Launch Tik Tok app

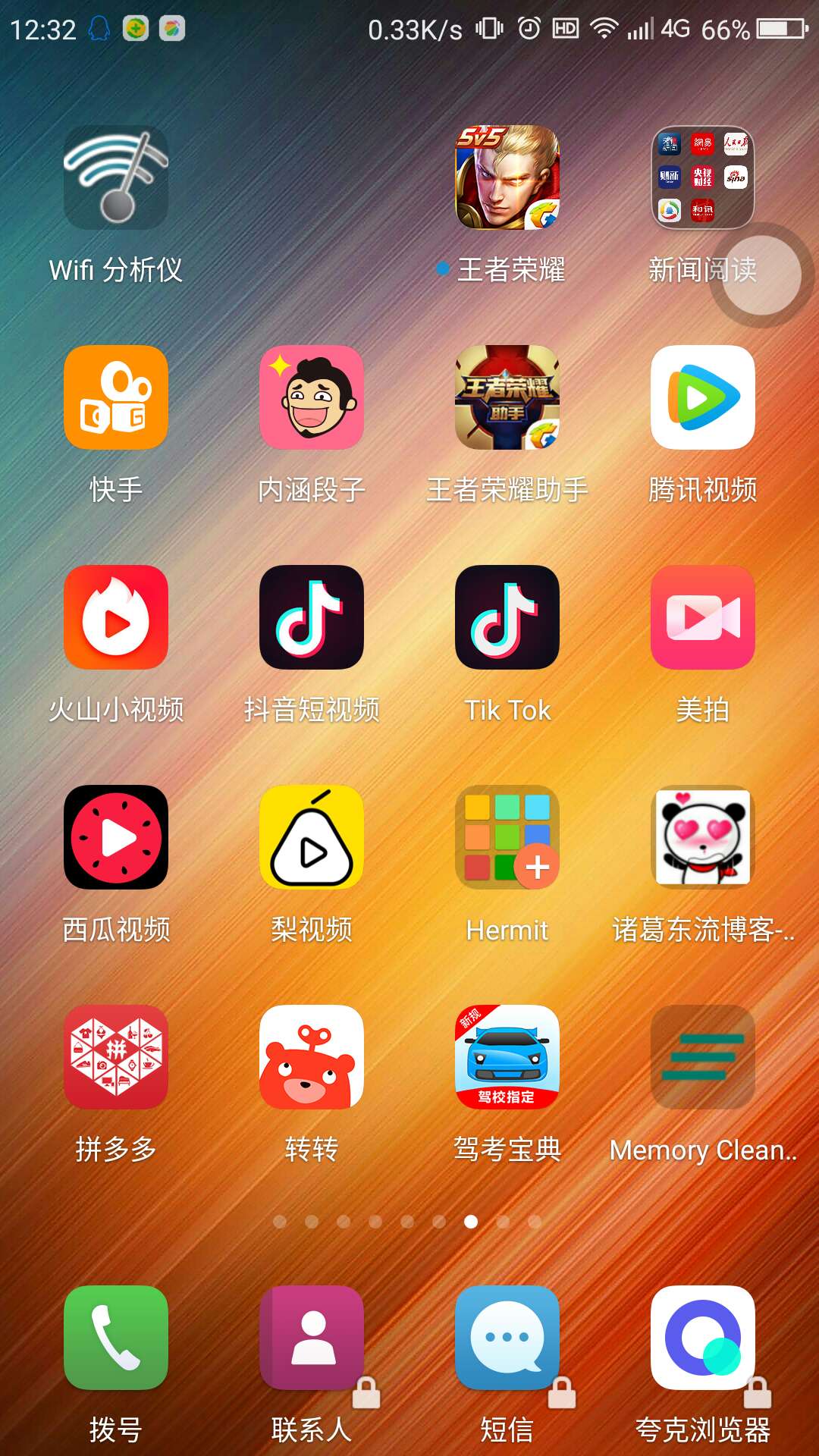pyautogui.click(x=507, y=617)
